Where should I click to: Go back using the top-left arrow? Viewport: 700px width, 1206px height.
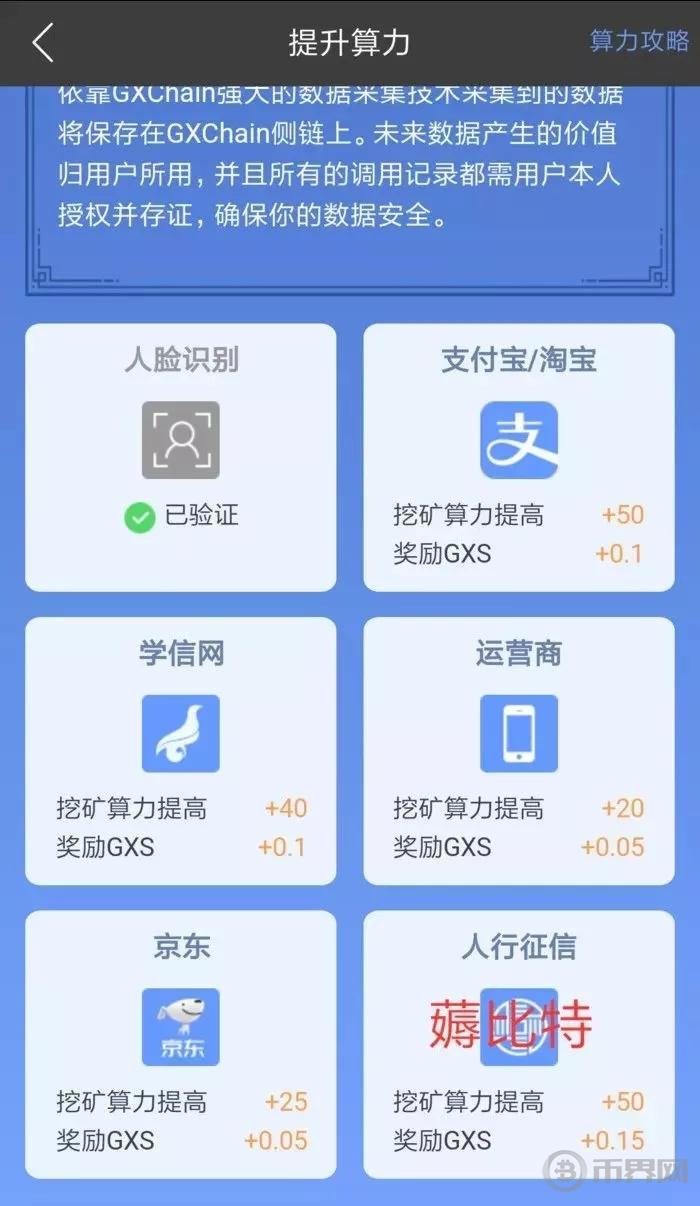coord(42,43)
